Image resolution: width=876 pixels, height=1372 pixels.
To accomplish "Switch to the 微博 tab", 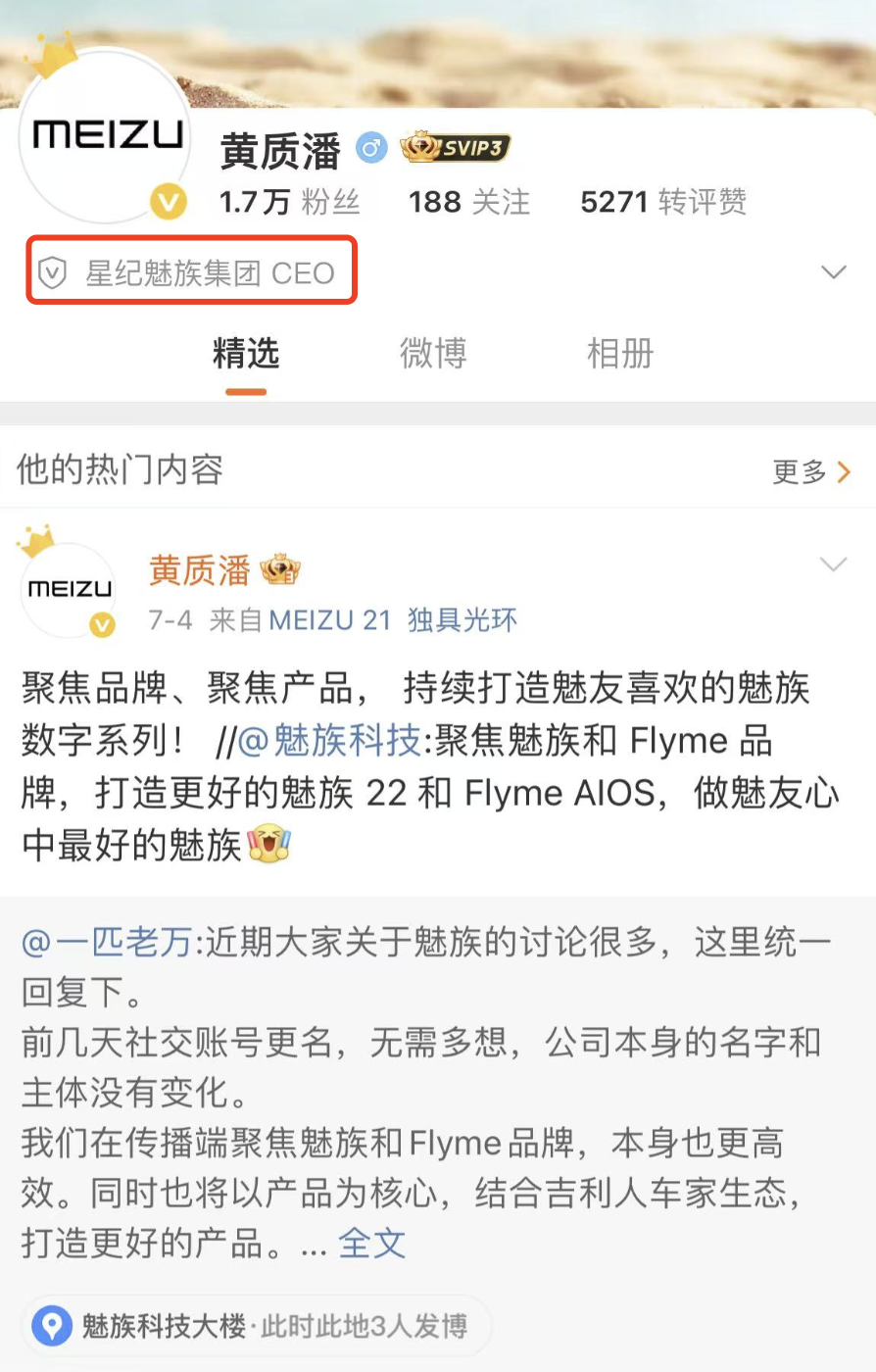I will pos(432,354).
